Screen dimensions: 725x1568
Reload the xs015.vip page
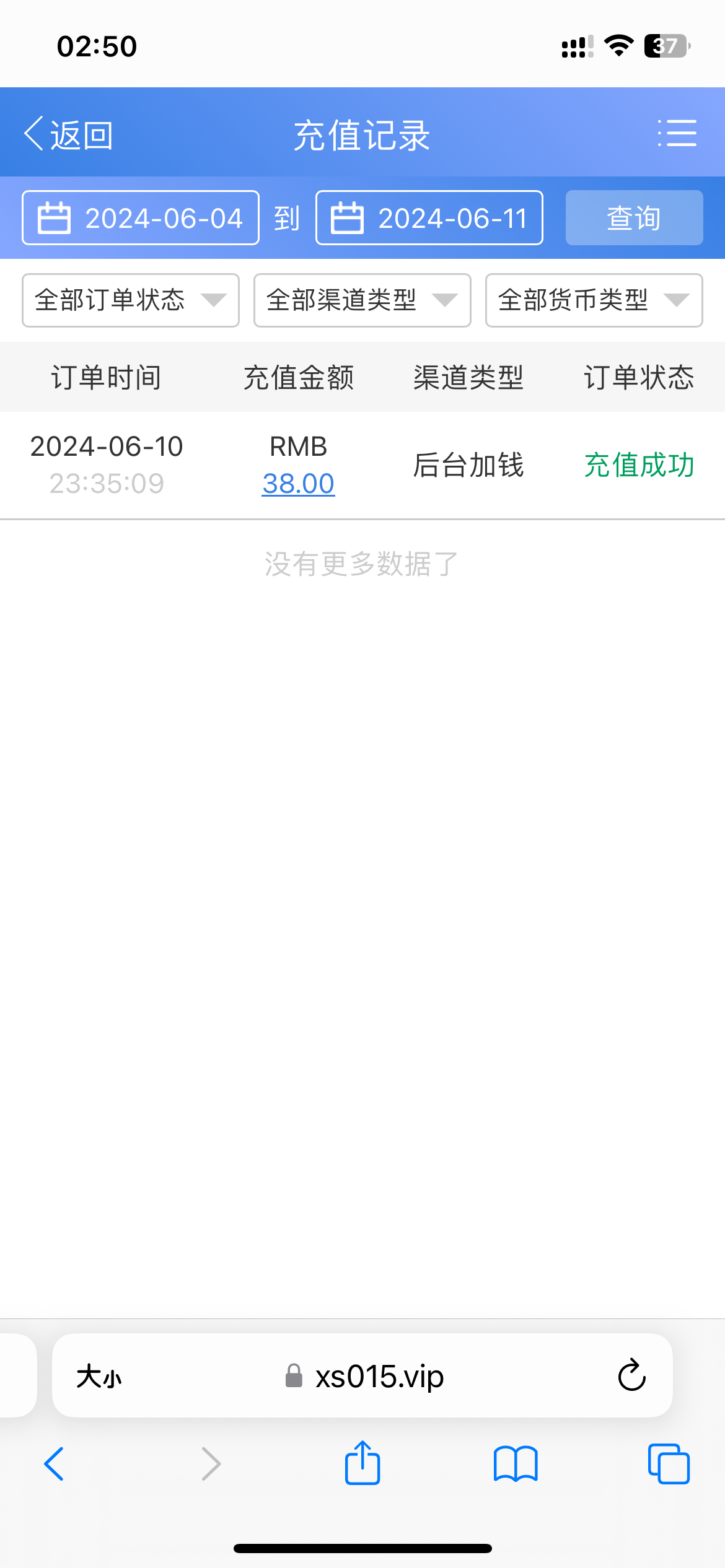[631, 1376]
